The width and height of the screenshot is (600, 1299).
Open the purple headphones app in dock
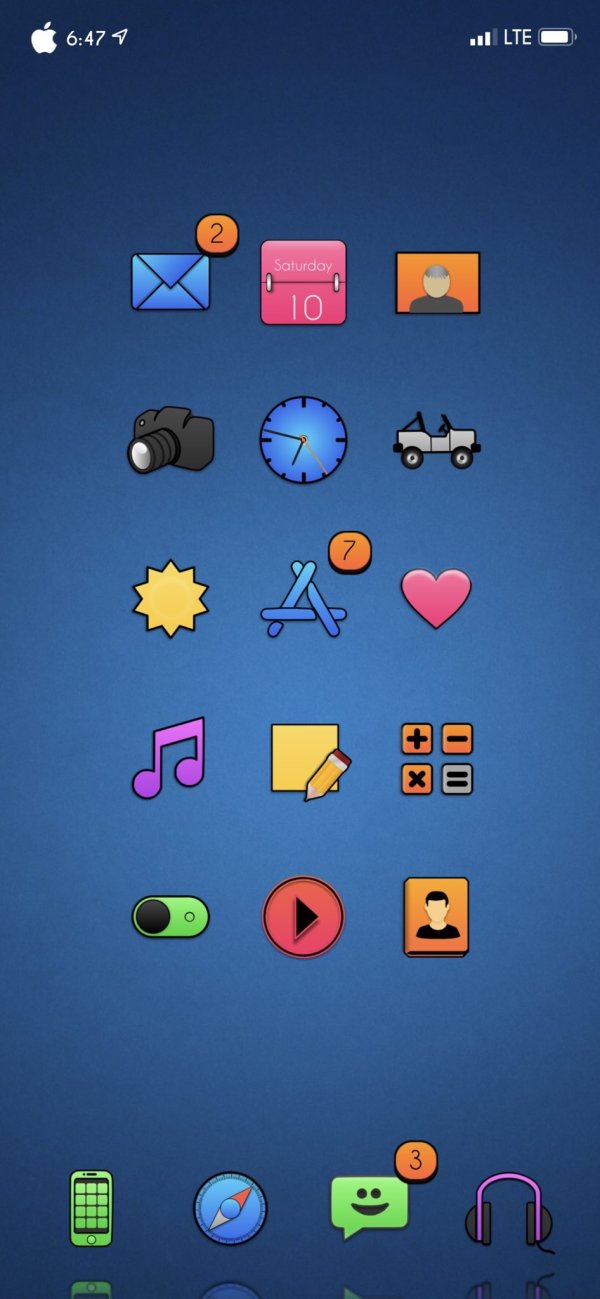click(x=509, y=1210)
